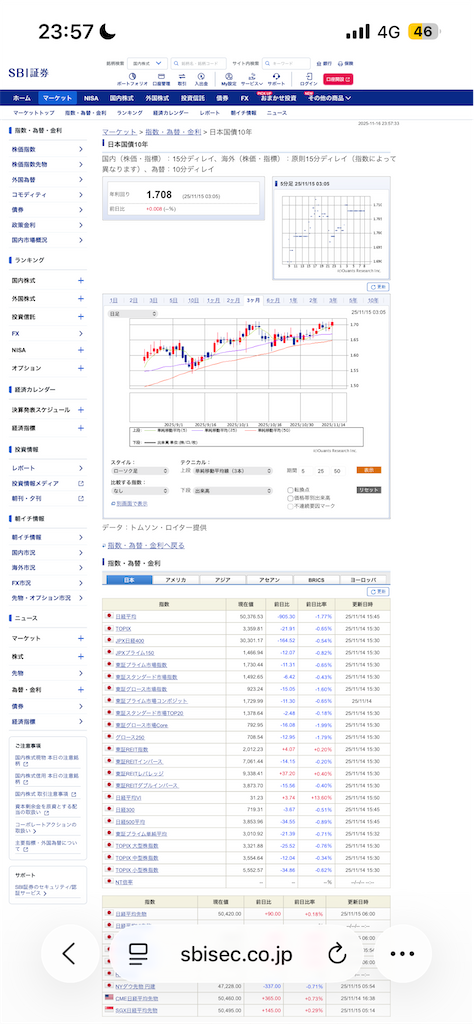Screen dimensions: 474x1024
Task: Open the browser's more options menu
Action: click(x=402, y=954)
